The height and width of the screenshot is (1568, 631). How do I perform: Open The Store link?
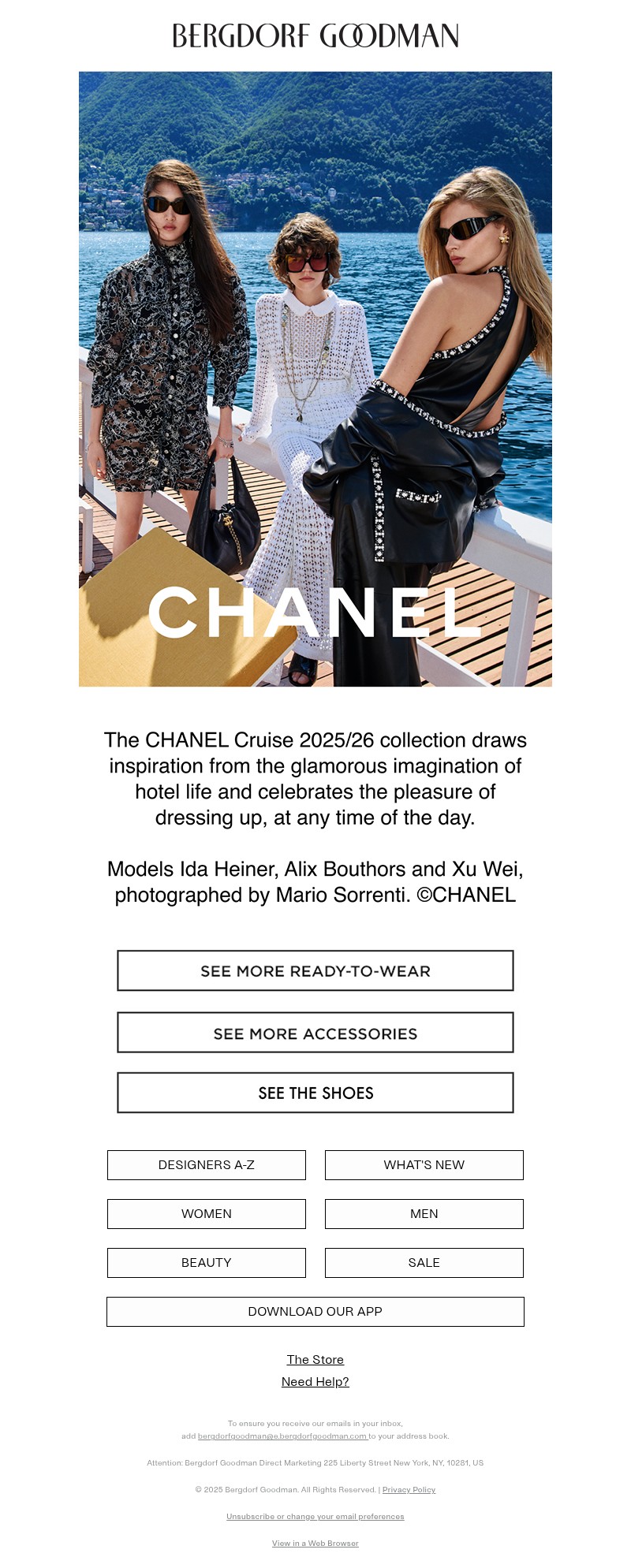(x=315, y=1360)
